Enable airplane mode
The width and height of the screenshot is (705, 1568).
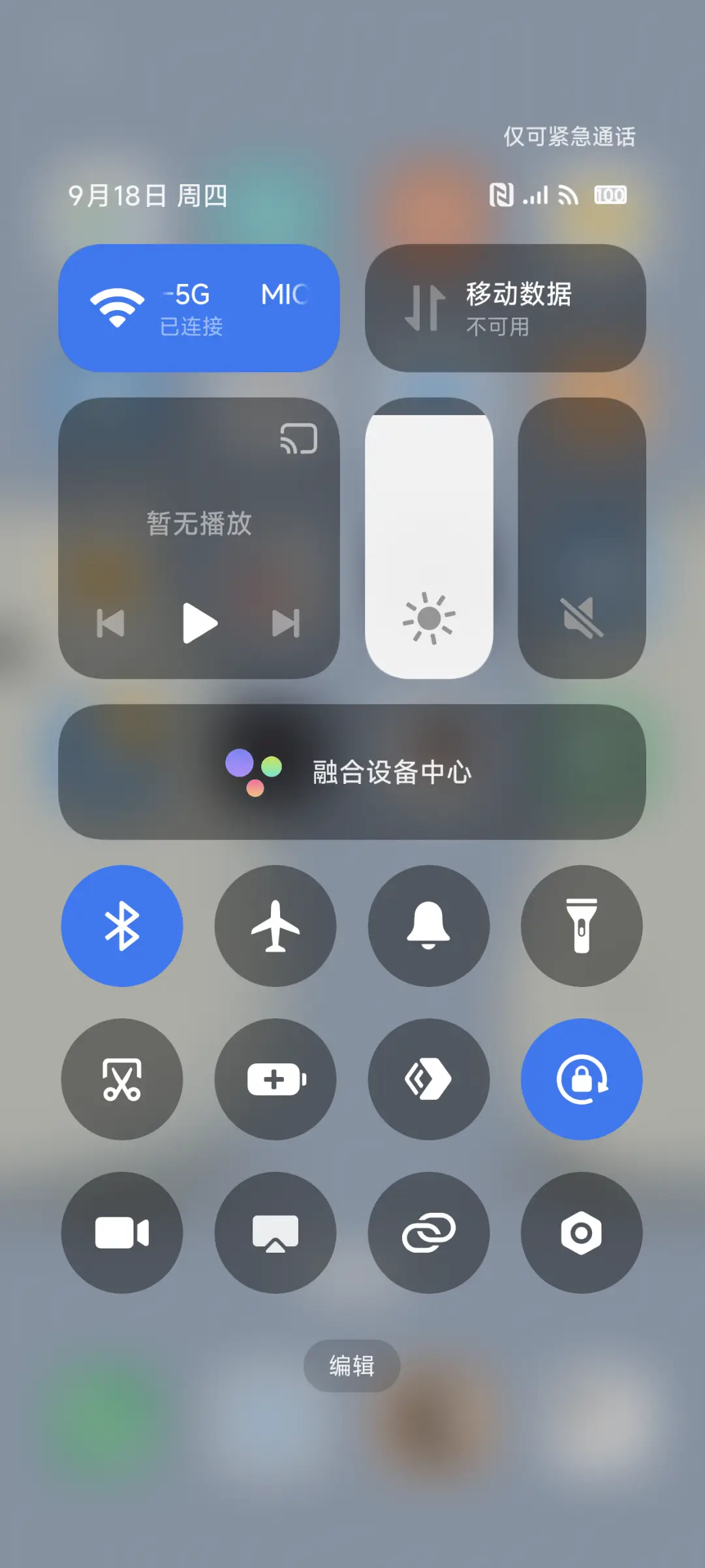pyautogui.click(x=275, y=926)
